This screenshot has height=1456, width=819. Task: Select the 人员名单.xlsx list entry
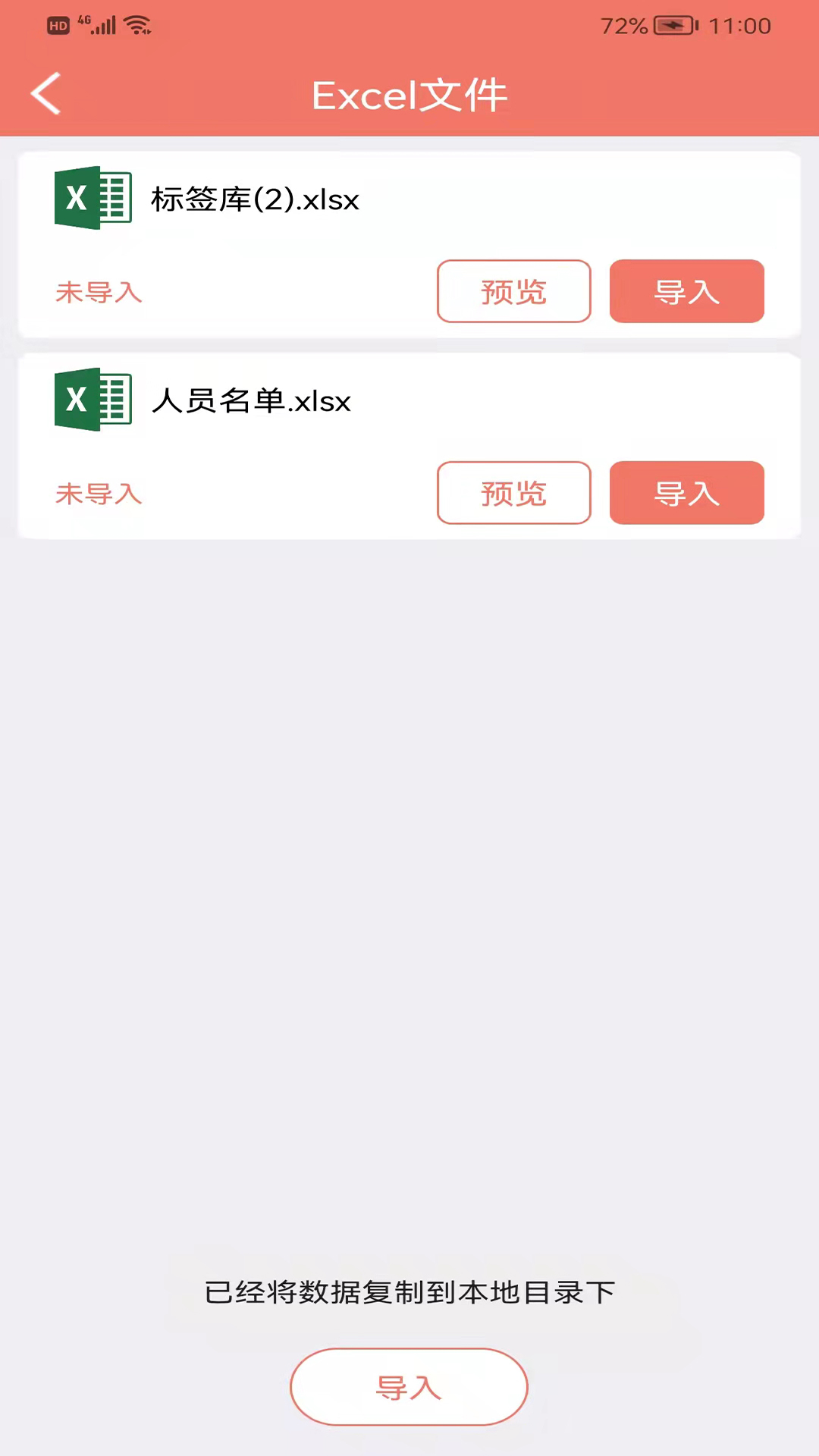[409, 446]
